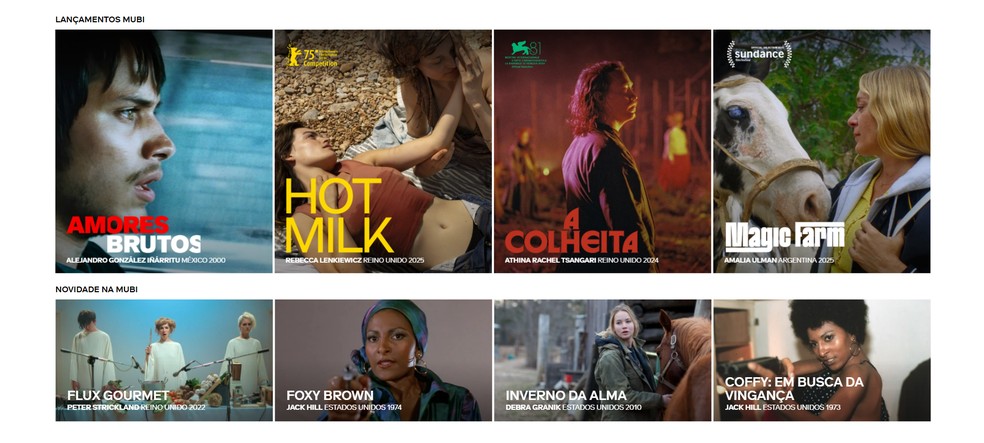Viewport: 984px width, 443px height.
Task: Open the Amores Brutos film tile
Action: click(x=164, y=151)
